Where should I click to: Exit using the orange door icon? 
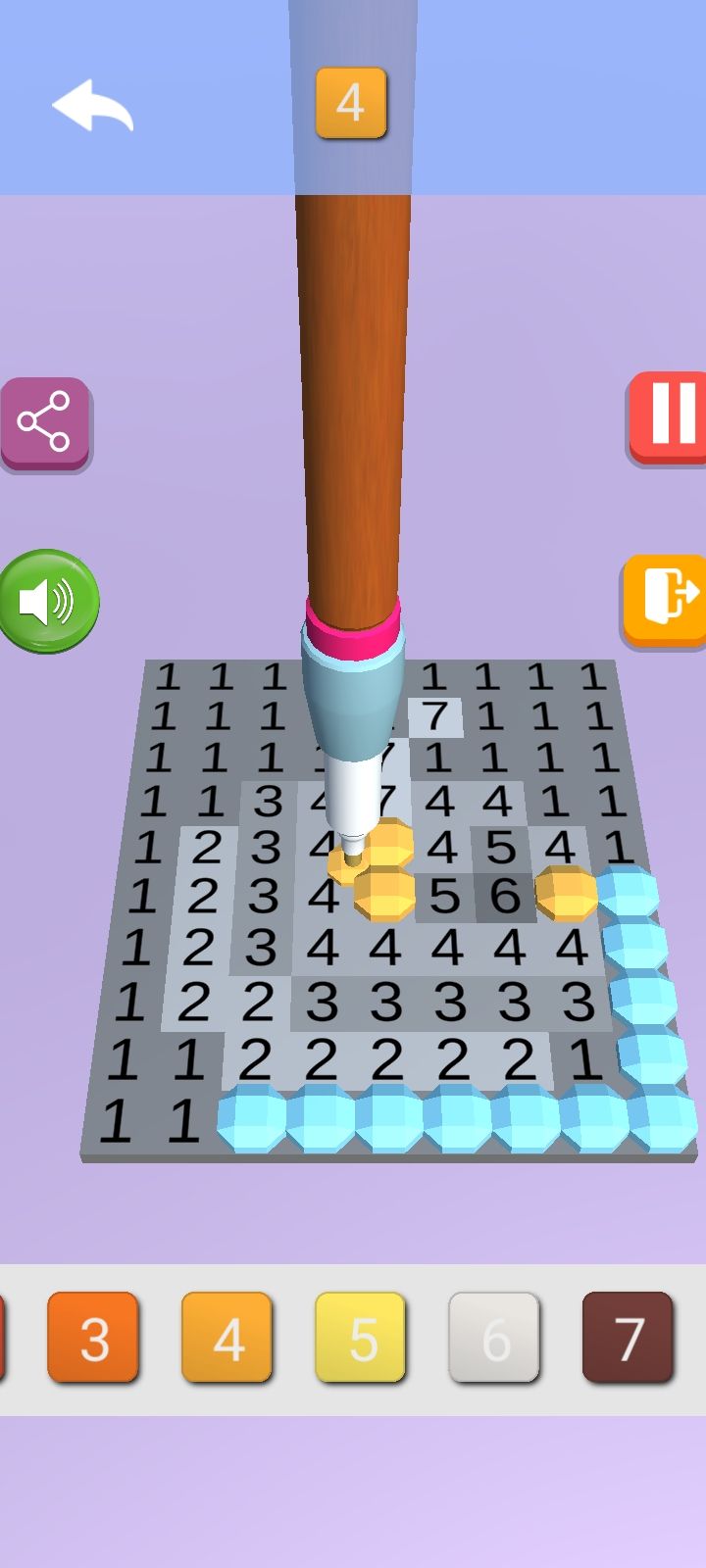[667, 598]
